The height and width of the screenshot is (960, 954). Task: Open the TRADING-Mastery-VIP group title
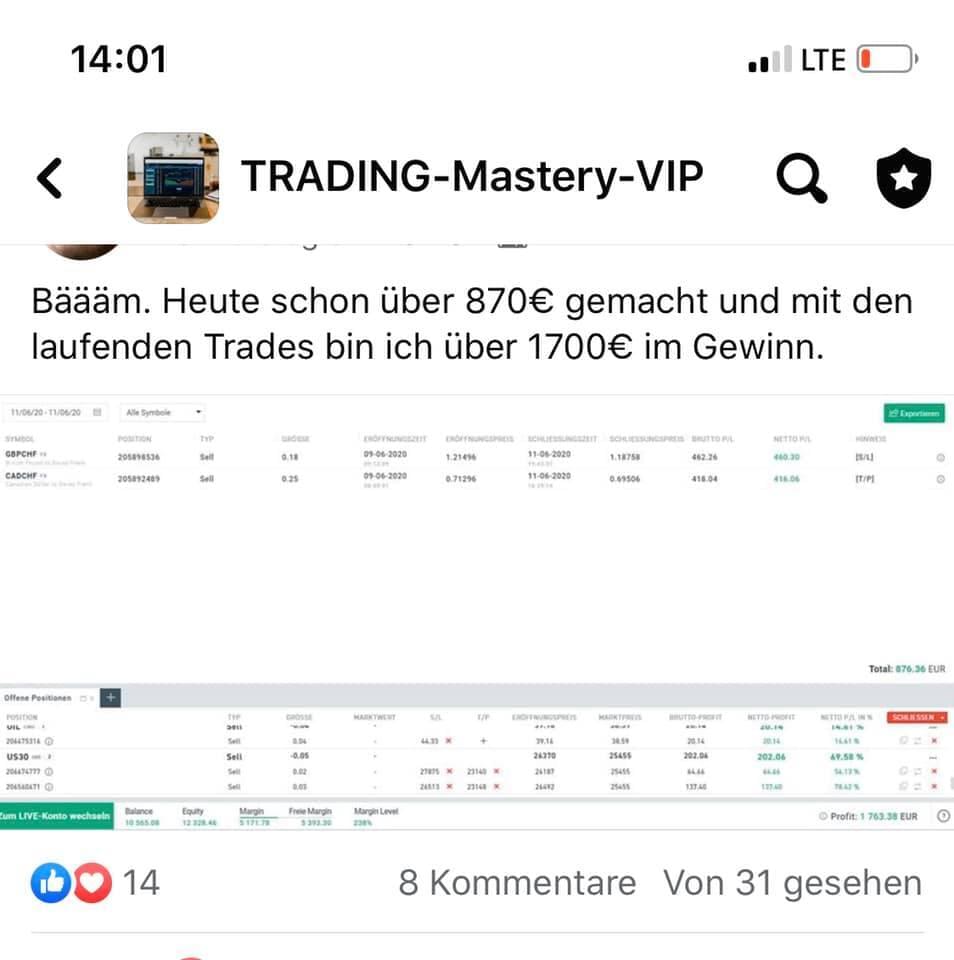click(472, 177)
